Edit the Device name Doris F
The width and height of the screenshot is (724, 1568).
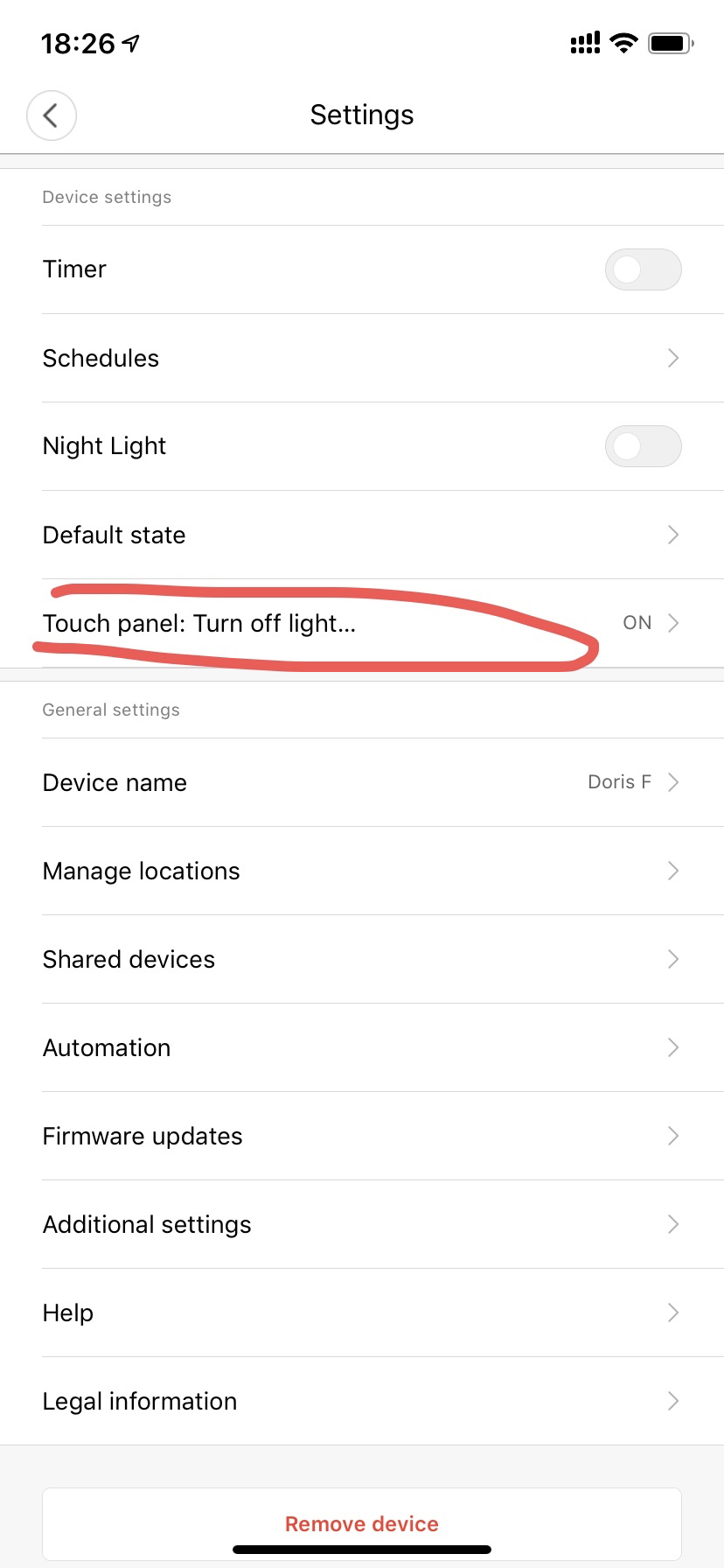[362, 782]
